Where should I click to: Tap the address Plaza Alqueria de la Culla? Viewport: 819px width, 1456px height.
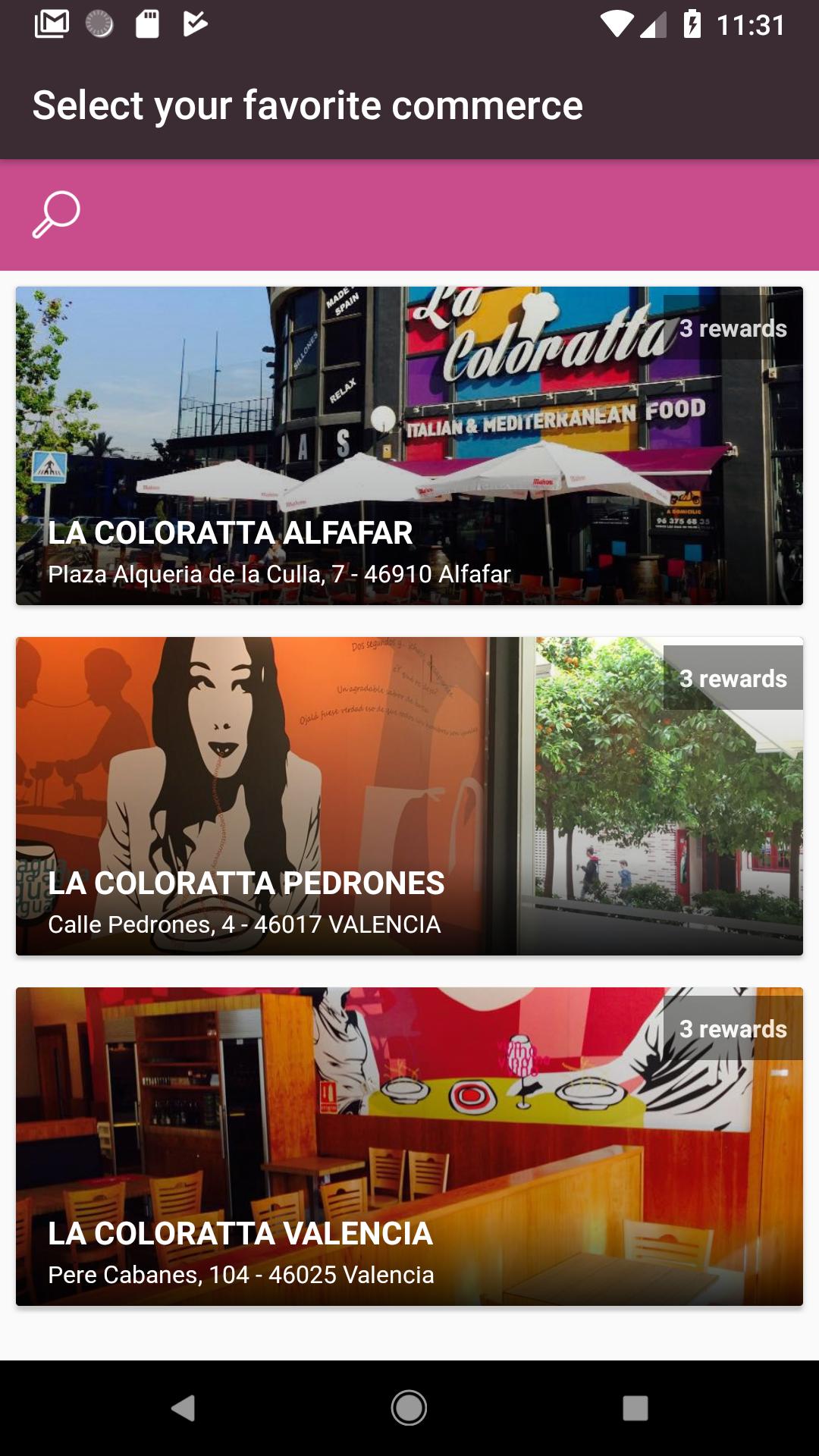click(280, 575)
